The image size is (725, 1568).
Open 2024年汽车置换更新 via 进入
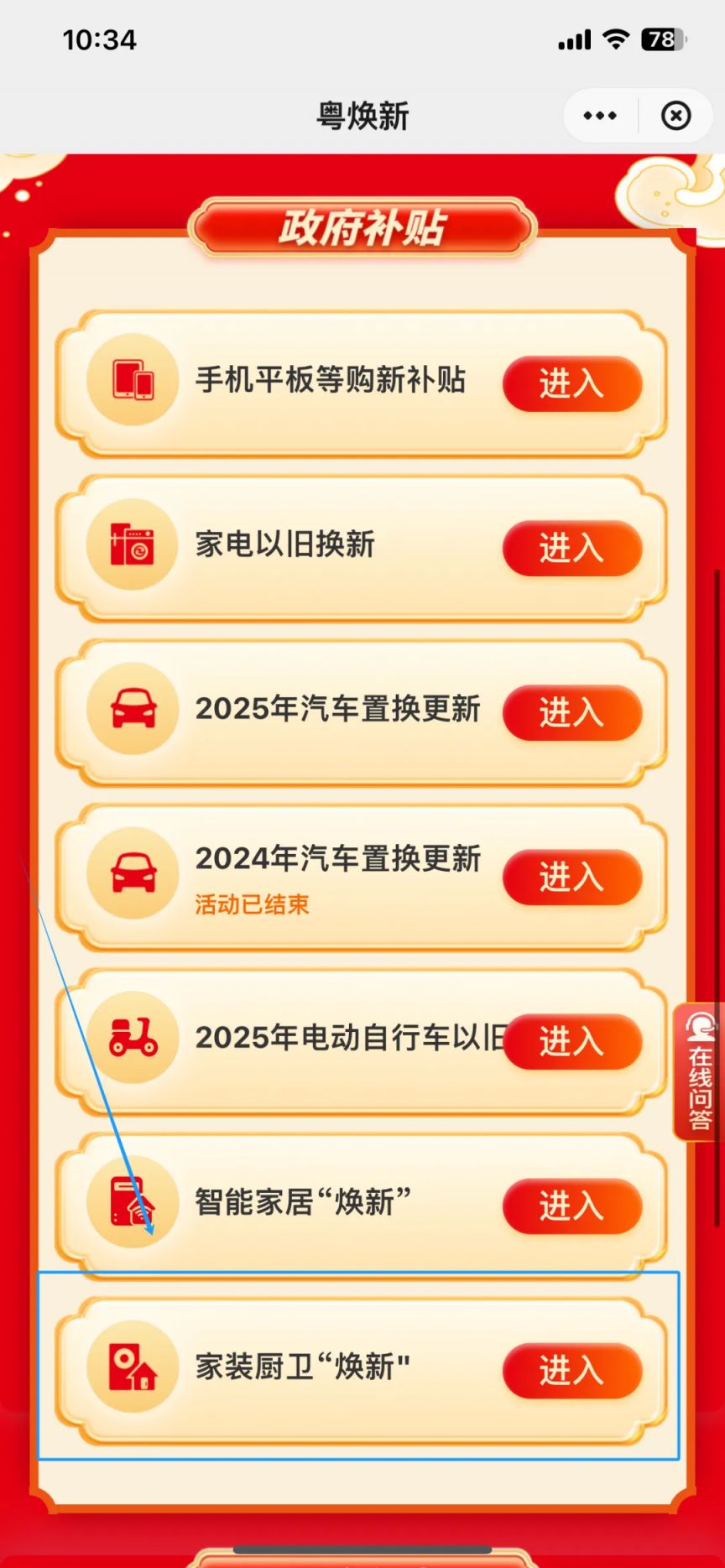pos(572,877)
